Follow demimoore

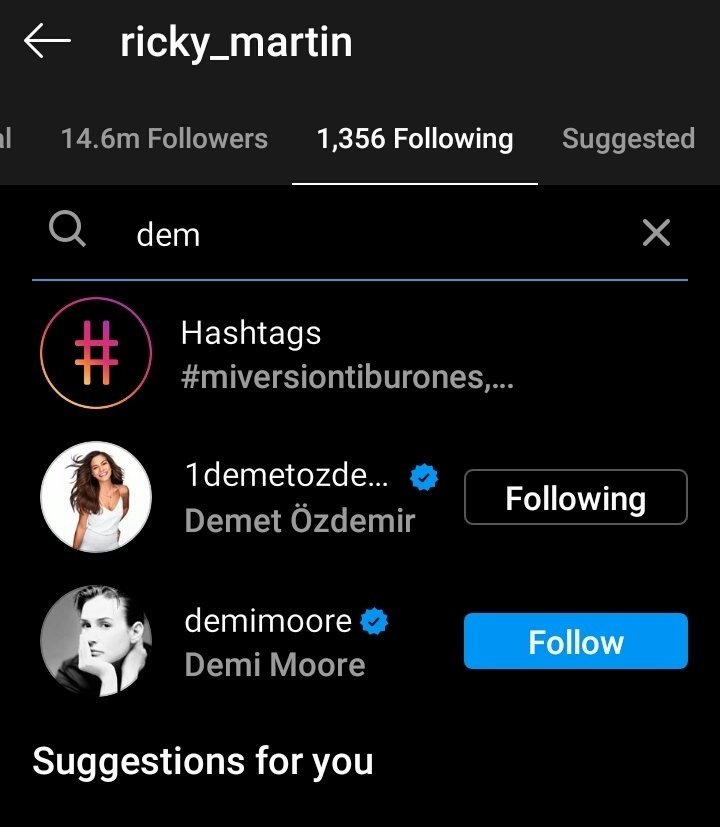(x=575, y=641)
